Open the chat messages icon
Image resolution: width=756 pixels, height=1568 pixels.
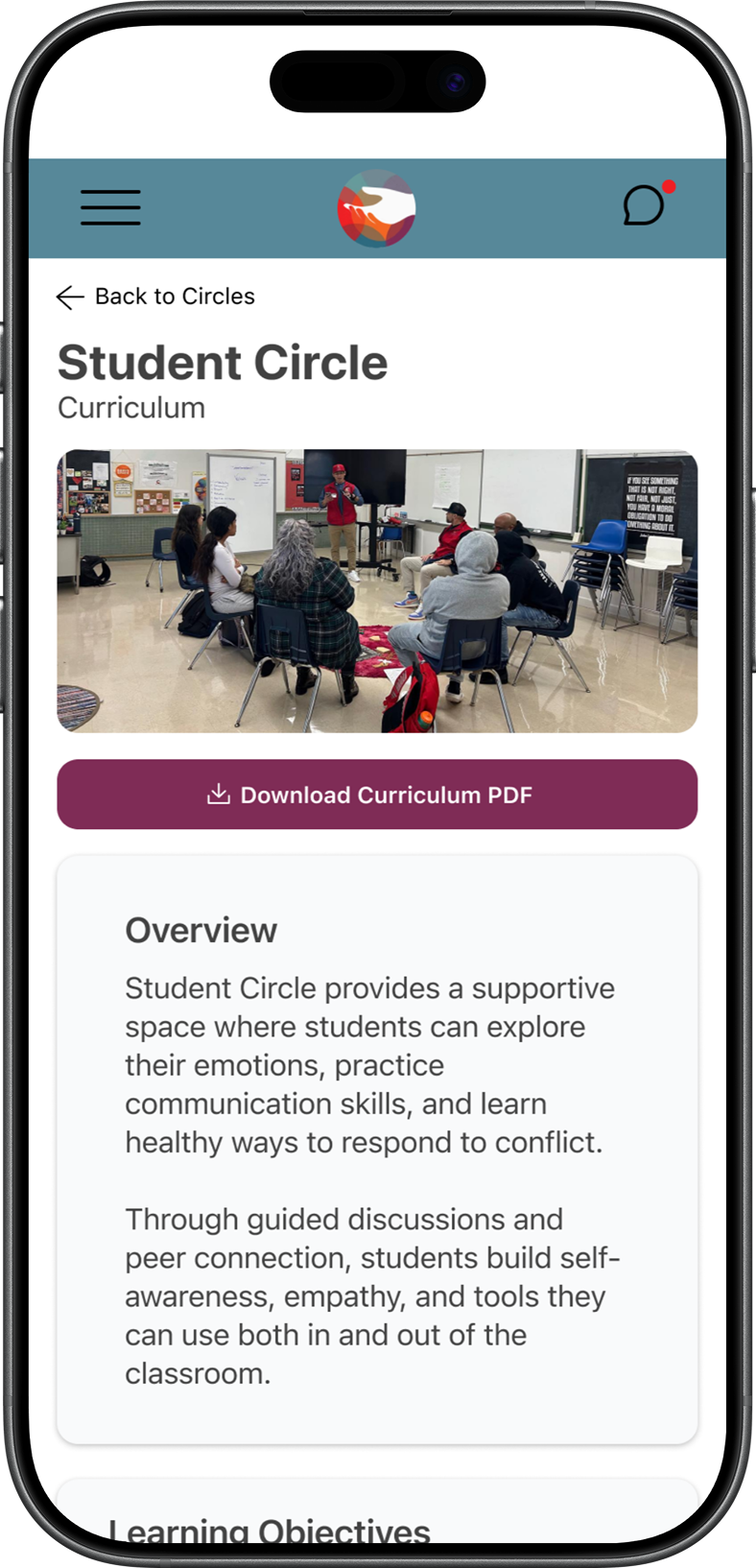click(644, 205)
